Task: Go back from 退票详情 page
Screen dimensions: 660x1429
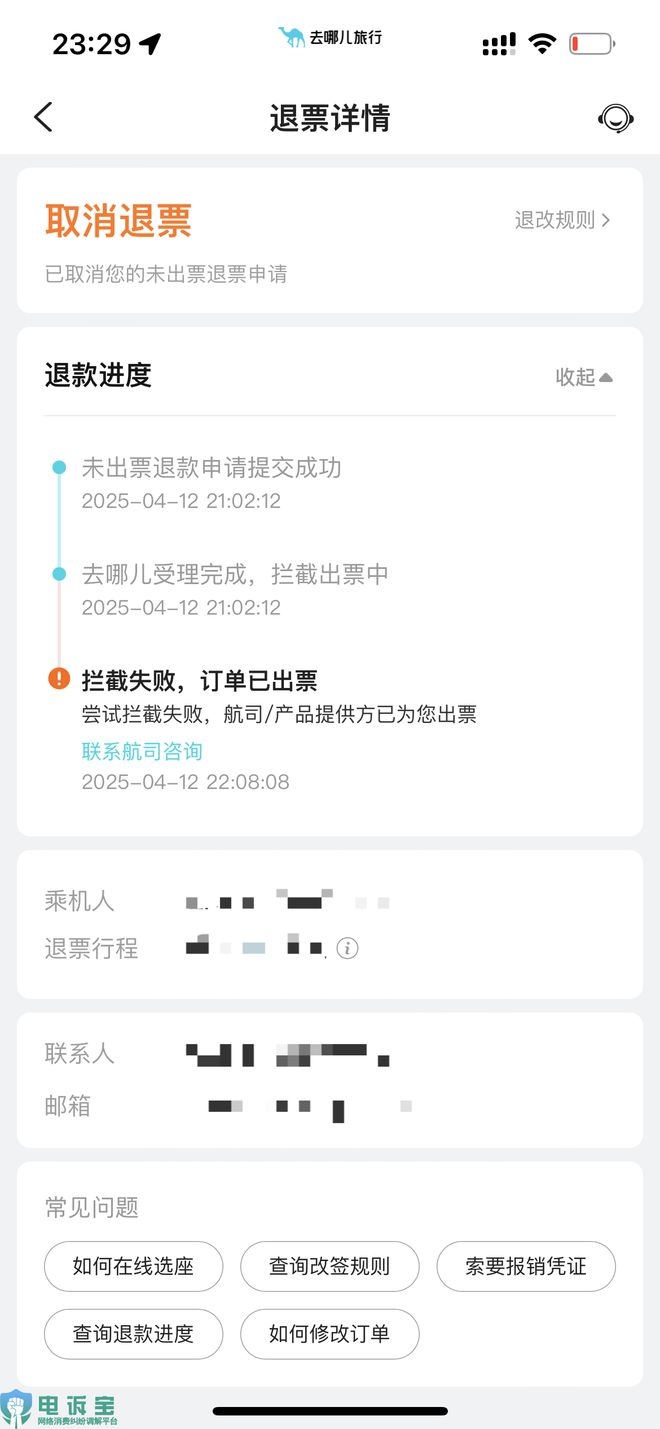Action: [42, 117]
